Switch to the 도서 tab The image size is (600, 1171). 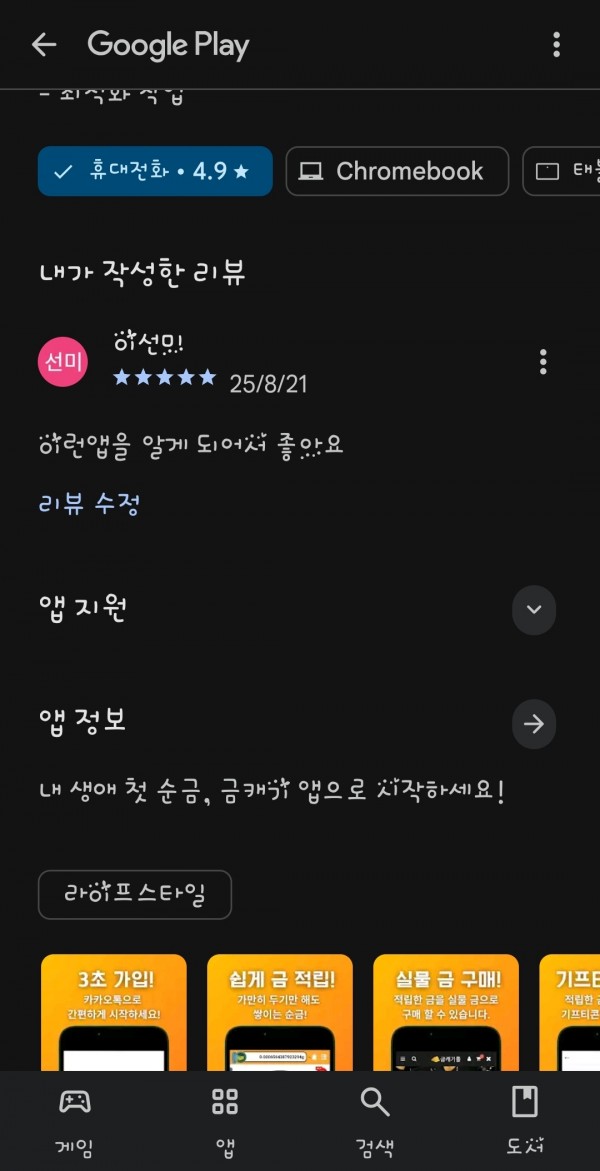point(525,1120)
